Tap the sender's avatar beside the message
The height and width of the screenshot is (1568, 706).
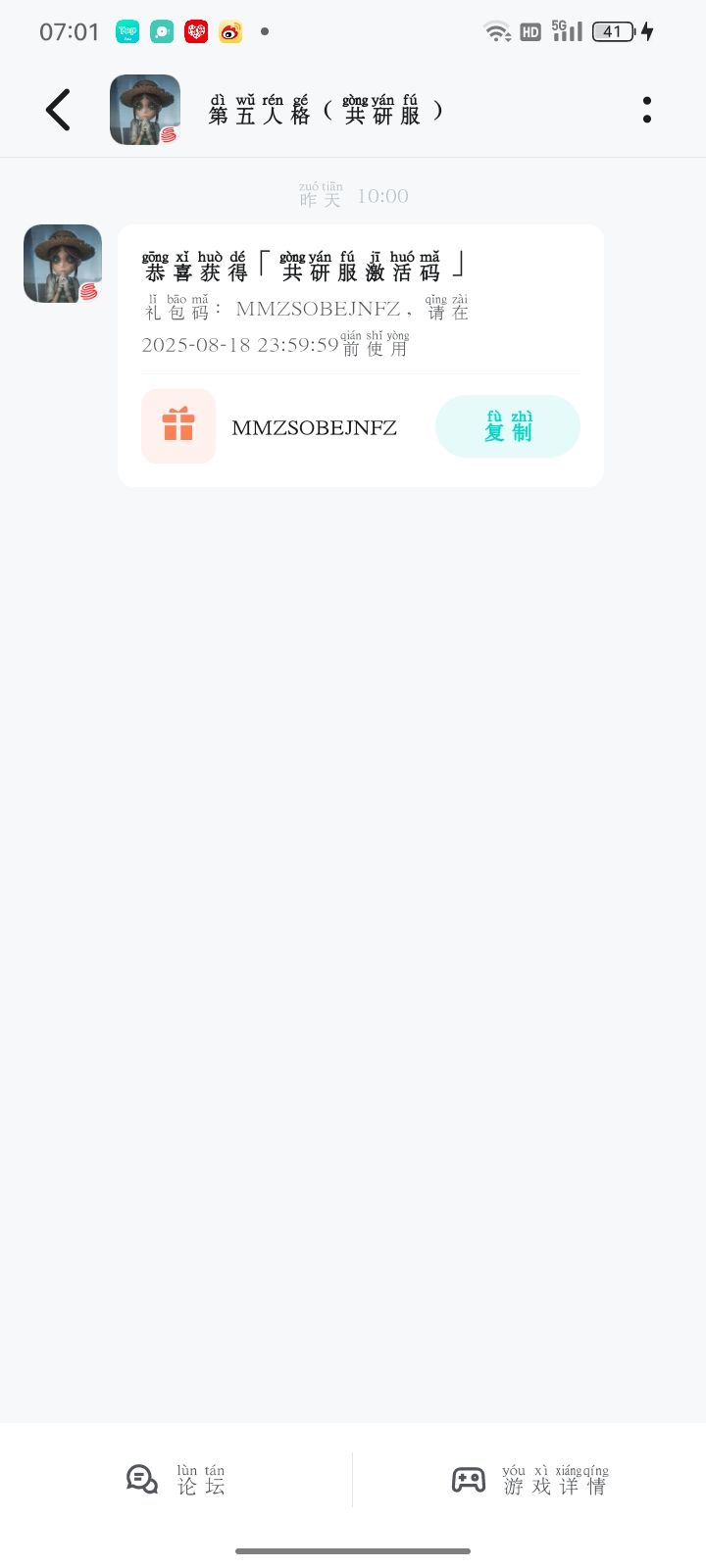pyautogui.click(x=62, y=263)
